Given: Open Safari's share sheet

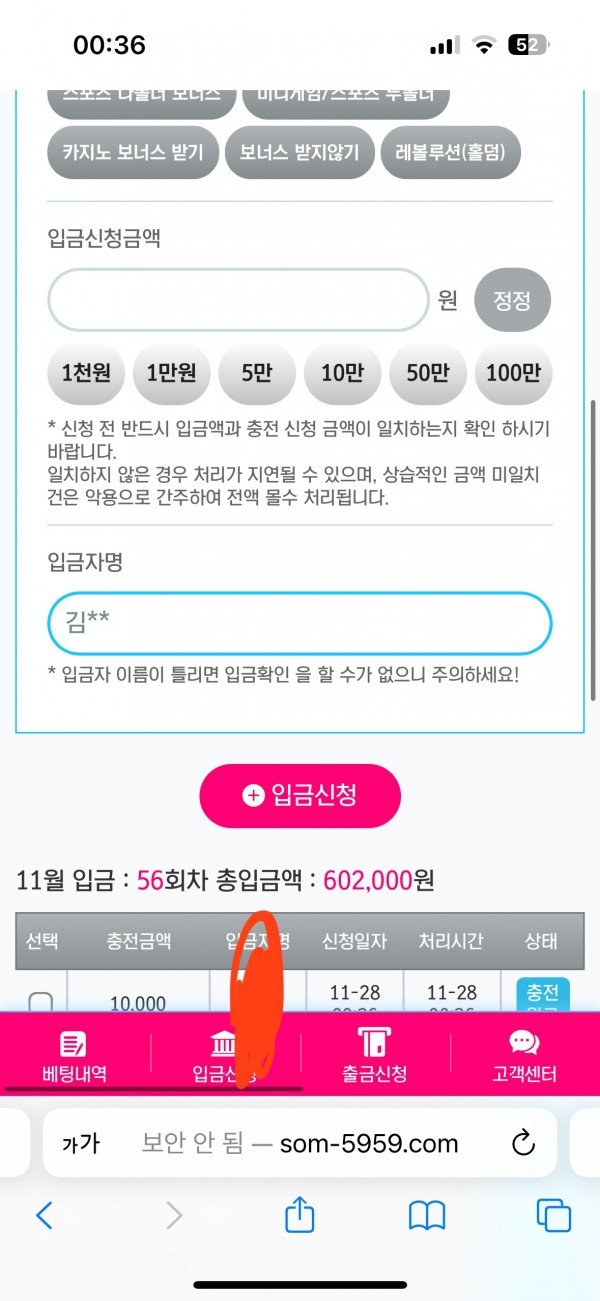Looking at the screenshot, I should (300, 1215).
